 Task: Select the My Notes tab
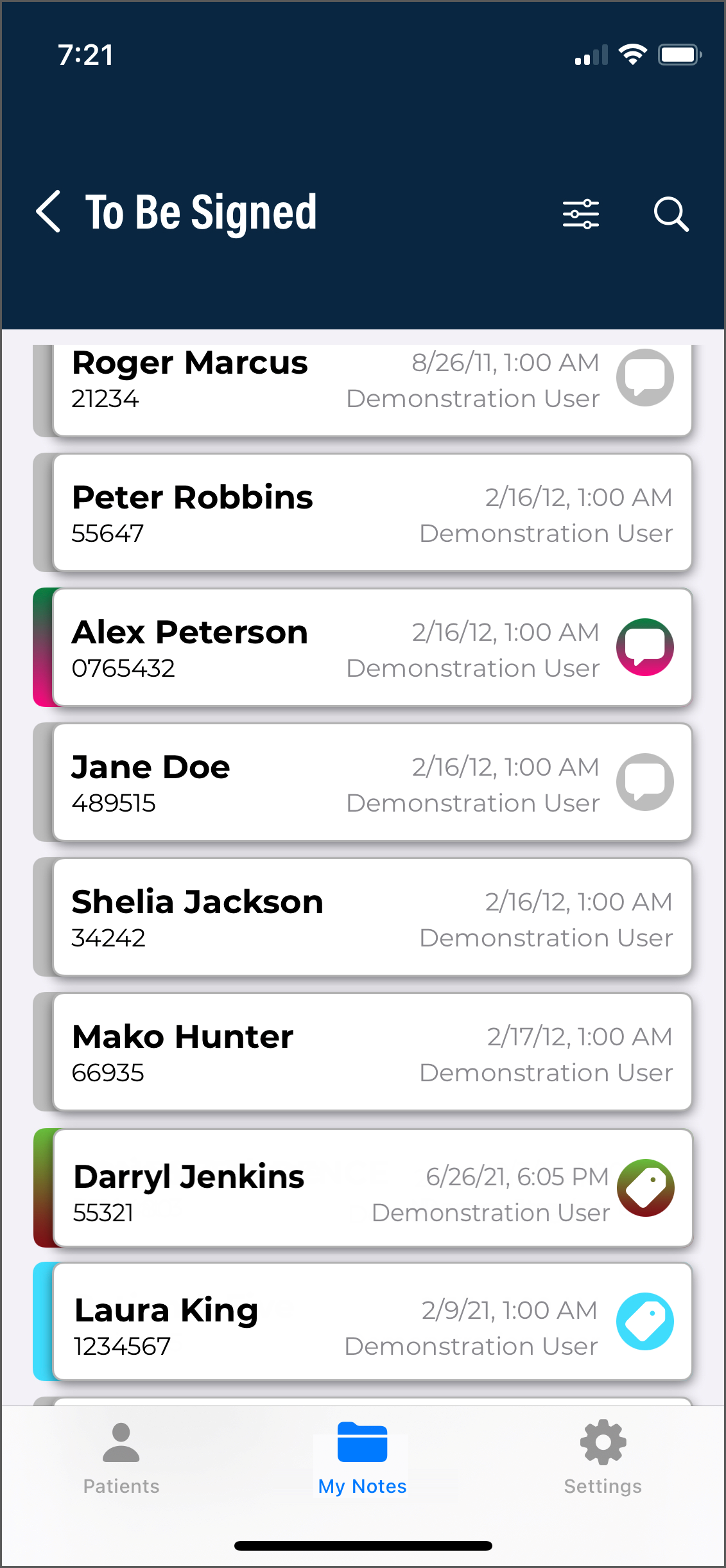pos(362,1459)
